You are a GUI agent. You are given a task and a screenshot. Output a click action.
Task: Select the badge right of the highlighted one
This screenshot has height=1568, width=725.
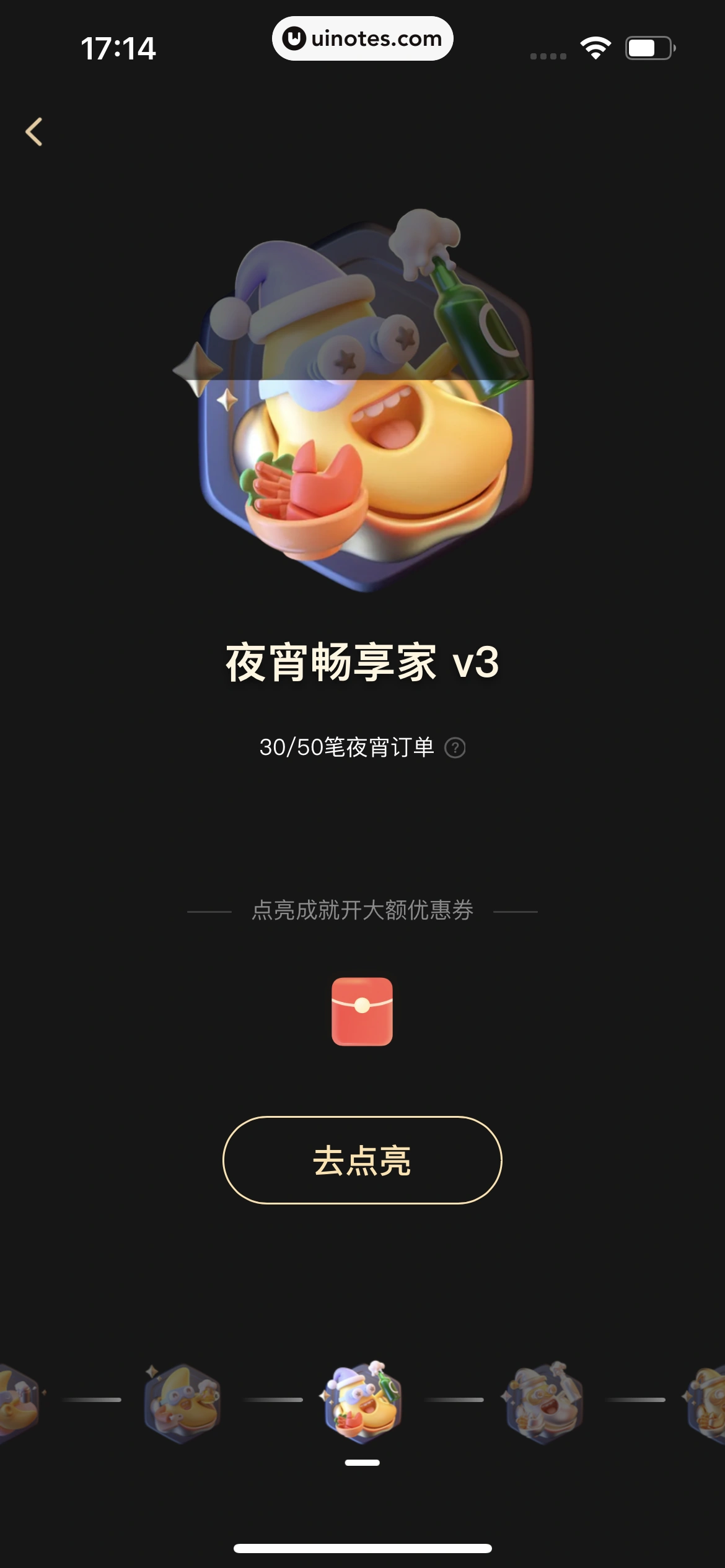[544, 1402]
